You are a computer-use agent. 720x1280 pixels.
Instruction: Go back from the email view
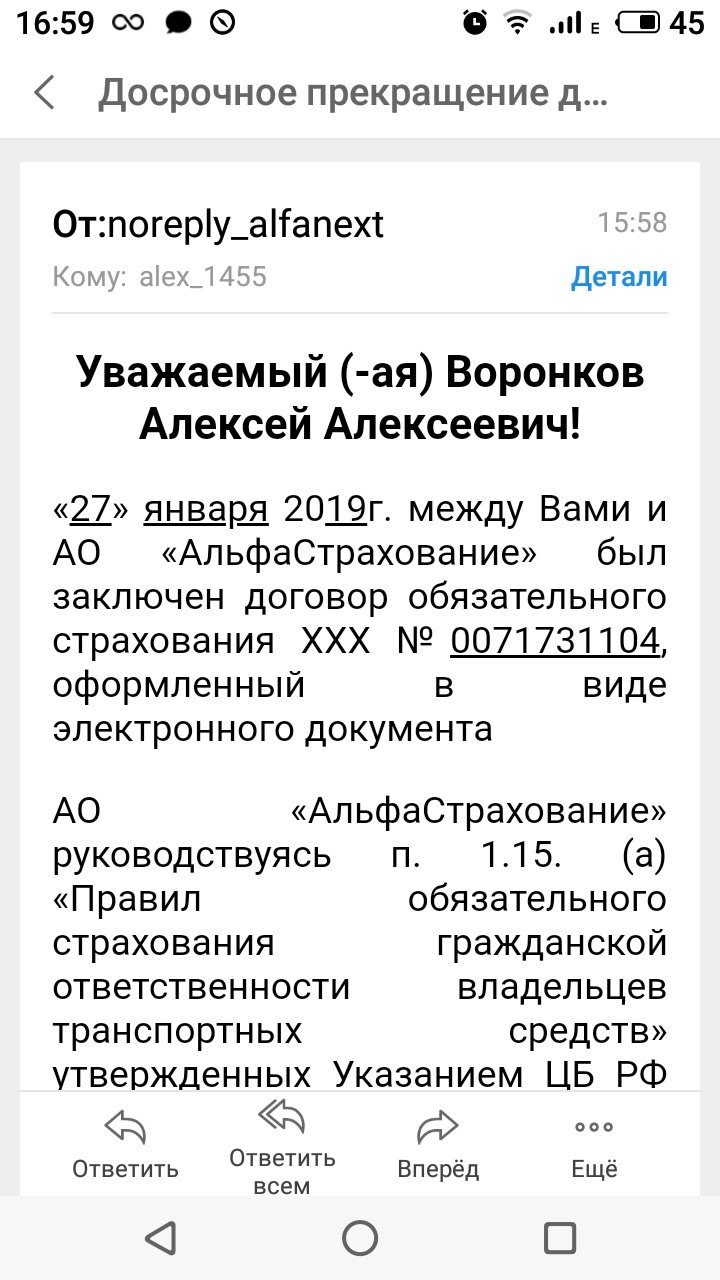[45, 93]
